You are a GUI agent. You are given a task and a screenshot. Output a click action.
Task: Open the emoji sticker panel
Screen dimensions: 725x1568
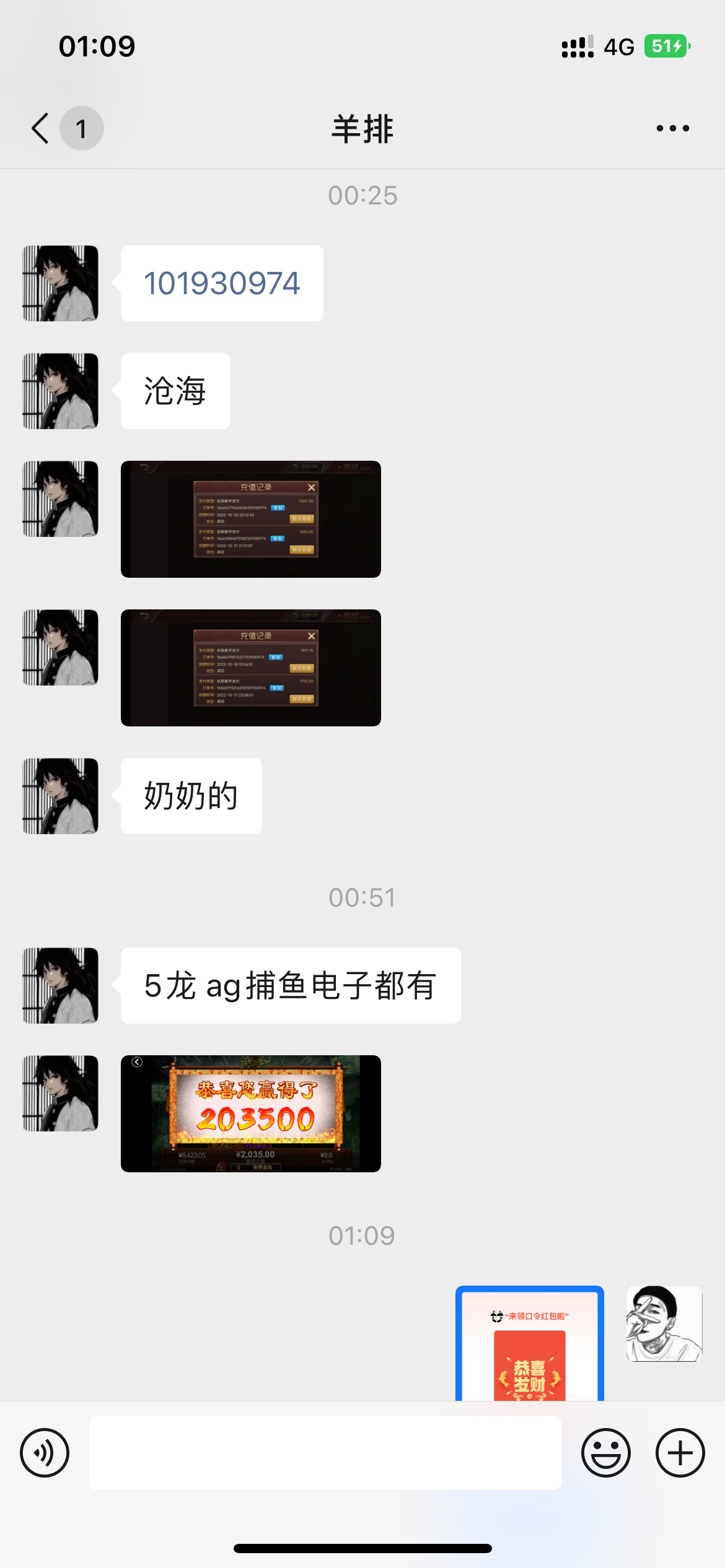(605, 1453)
